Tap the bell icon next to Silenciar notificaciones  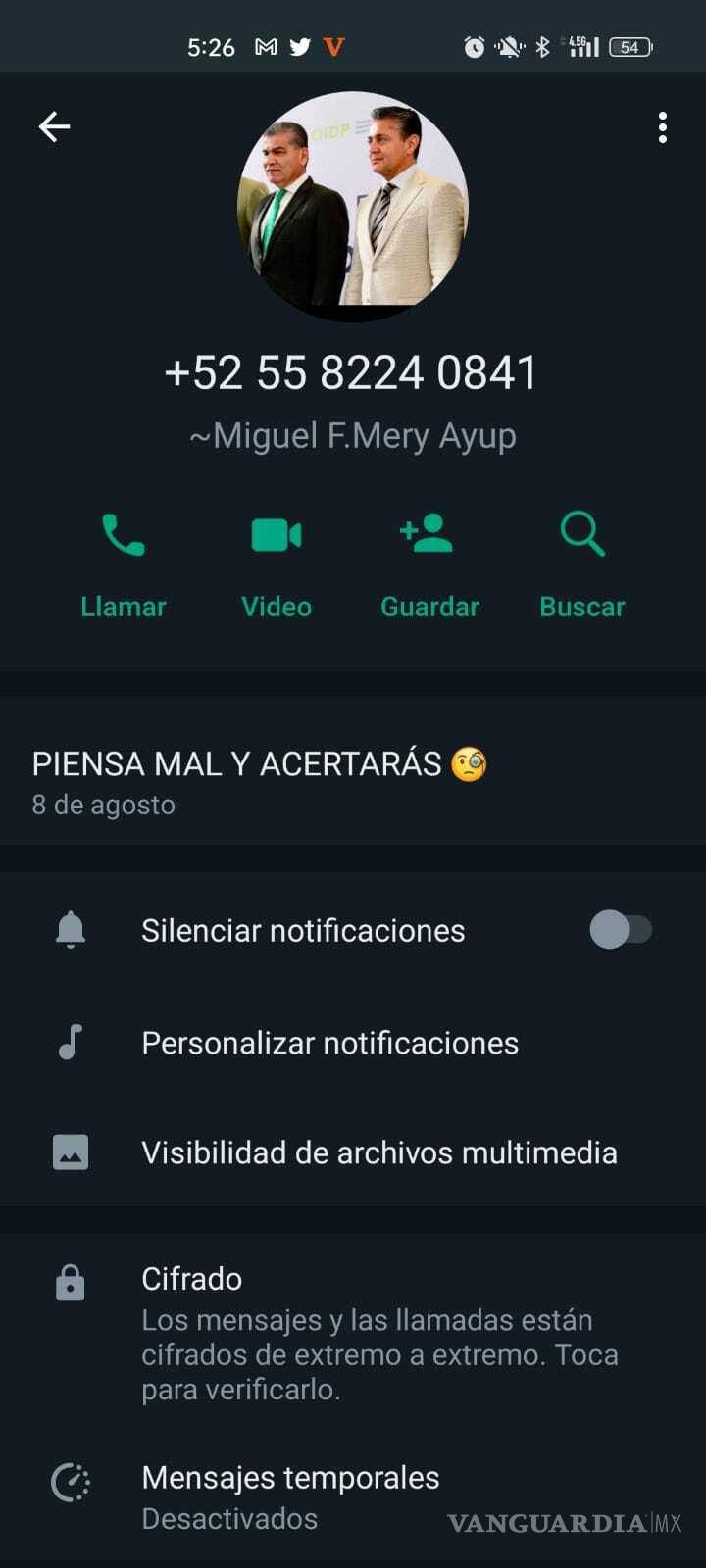(x=69, y=930)
